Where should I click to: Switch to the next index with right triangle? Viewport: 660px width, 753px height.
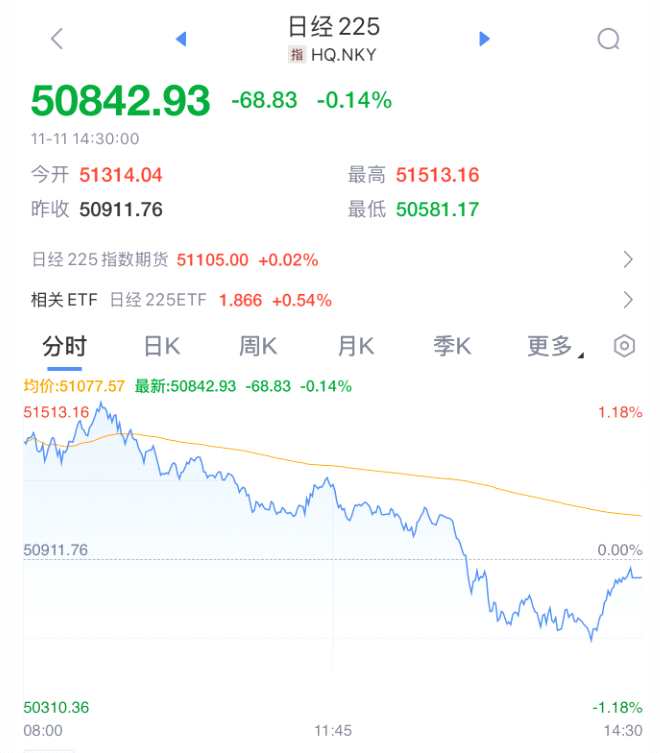[x=485, y=39]
